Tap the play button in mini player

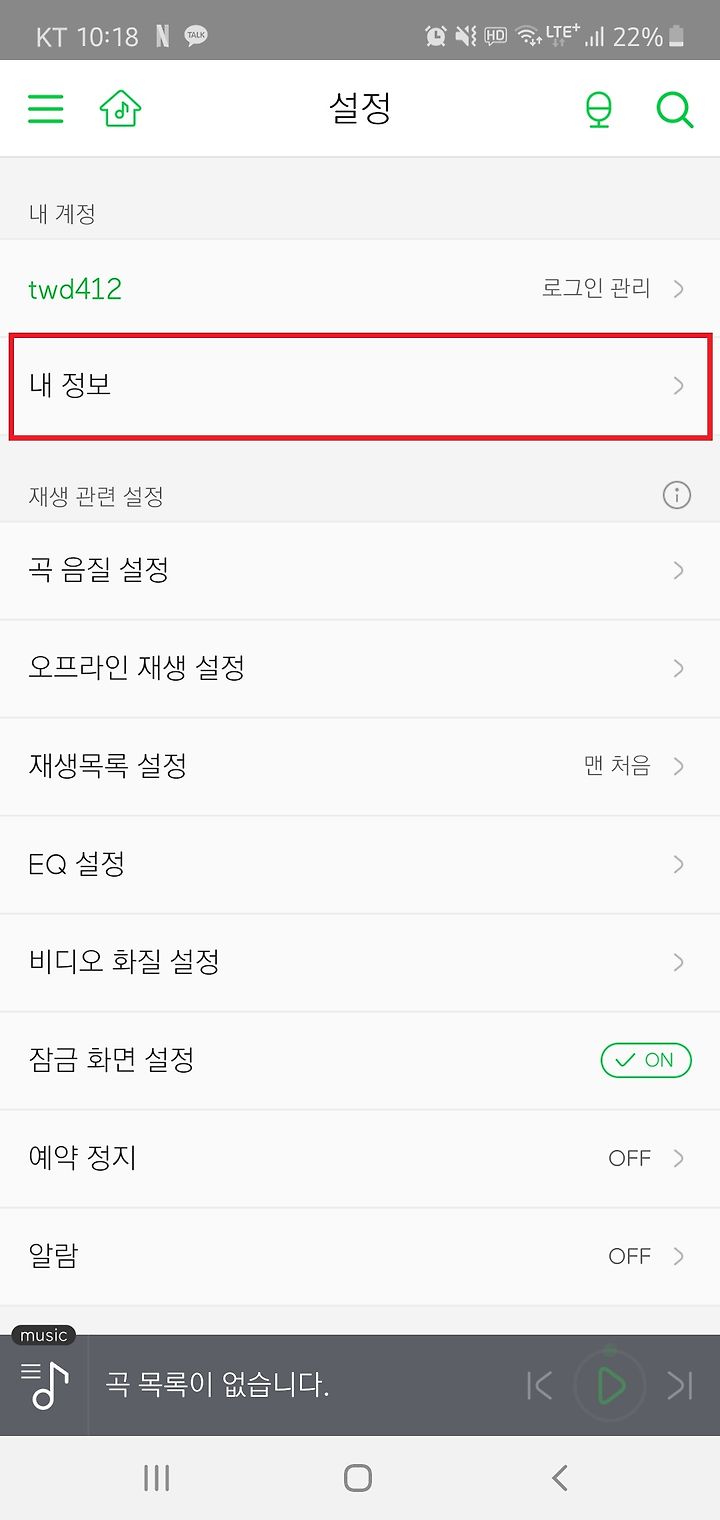pyautogui.click(x=610, y=1385)
